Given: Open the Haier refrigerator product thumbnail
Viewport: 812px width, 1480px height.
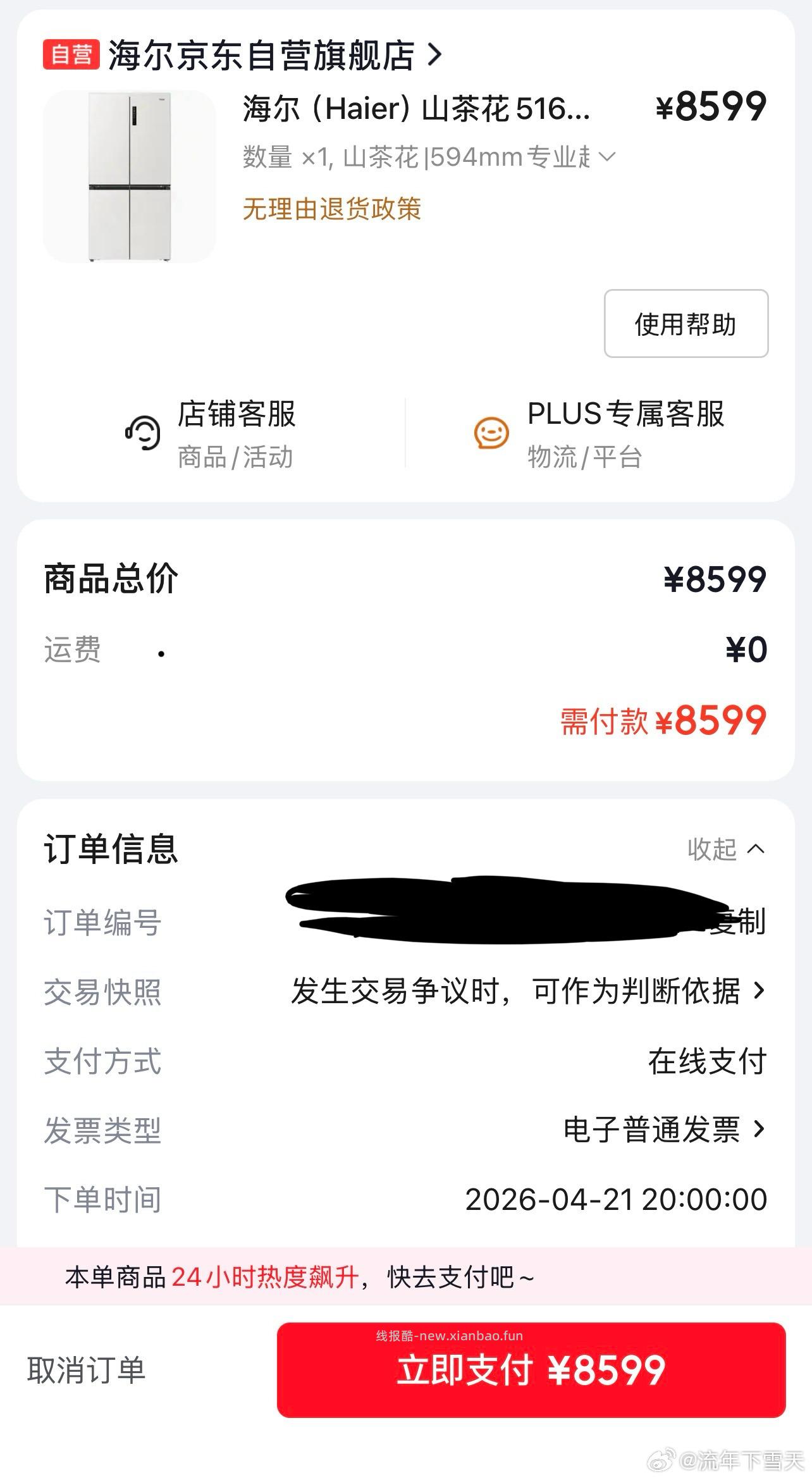Looking at the screenshot, I should 130,176.
